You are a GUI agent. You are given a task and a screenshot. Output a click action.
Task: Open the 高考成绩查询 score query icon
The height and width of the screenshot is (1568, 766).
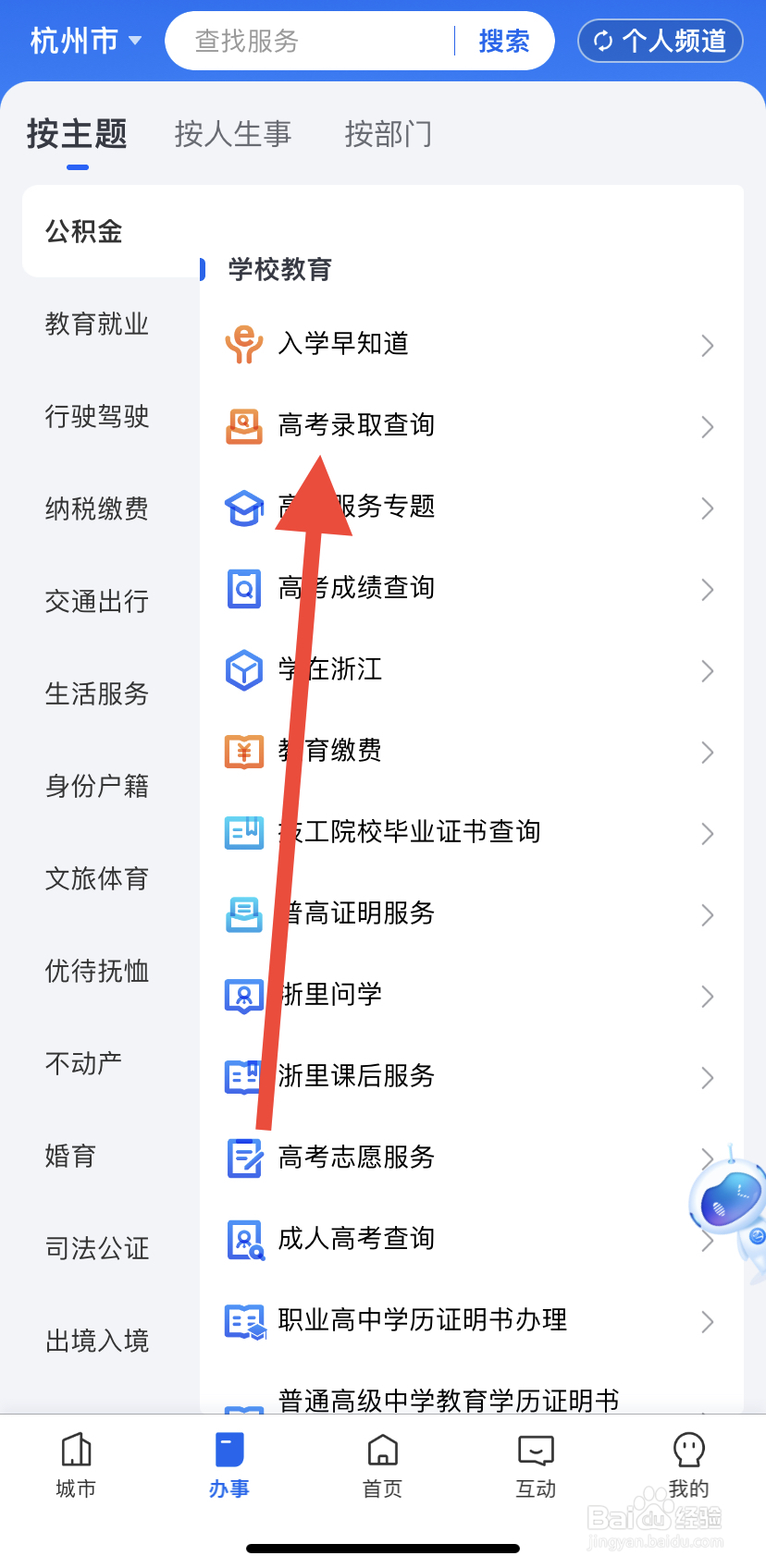click(x=244, y=589)
